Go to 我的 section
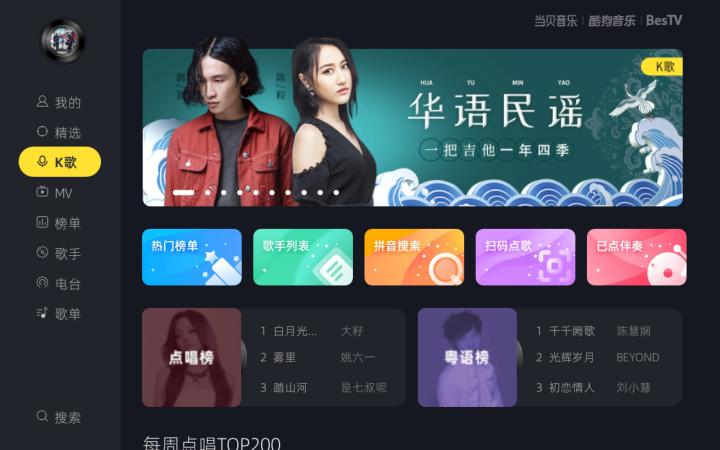This screenshot has width=720, height=450. [59, 102]
